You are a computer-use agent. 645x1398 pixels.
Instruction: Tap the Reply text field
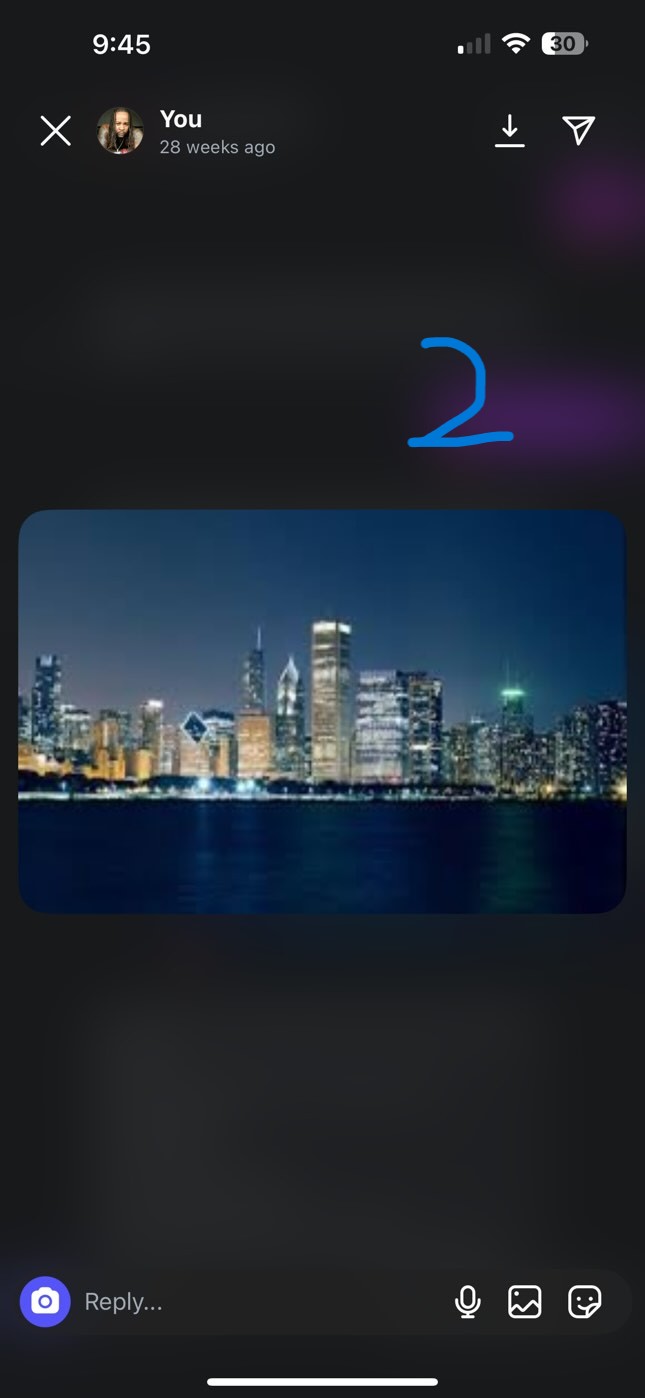[250, 1302]
